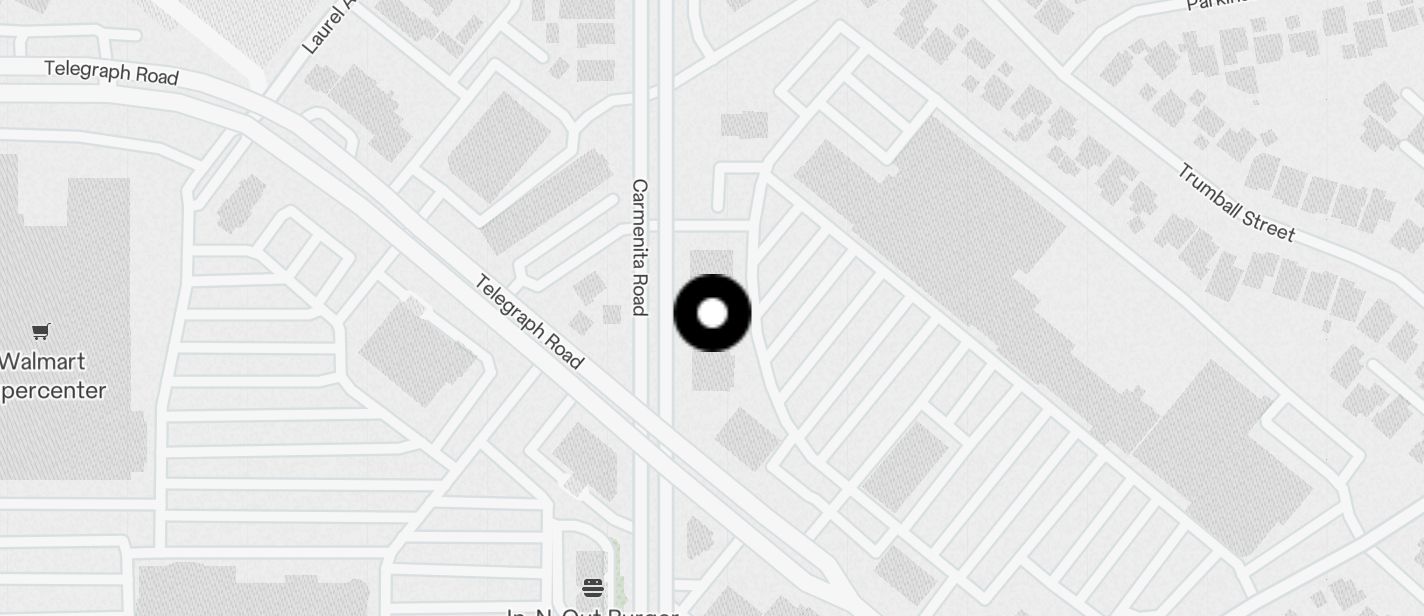Open the In-N-Out Burger map marker
Viewport: 1424px width, 616px height.
[593, 587]
